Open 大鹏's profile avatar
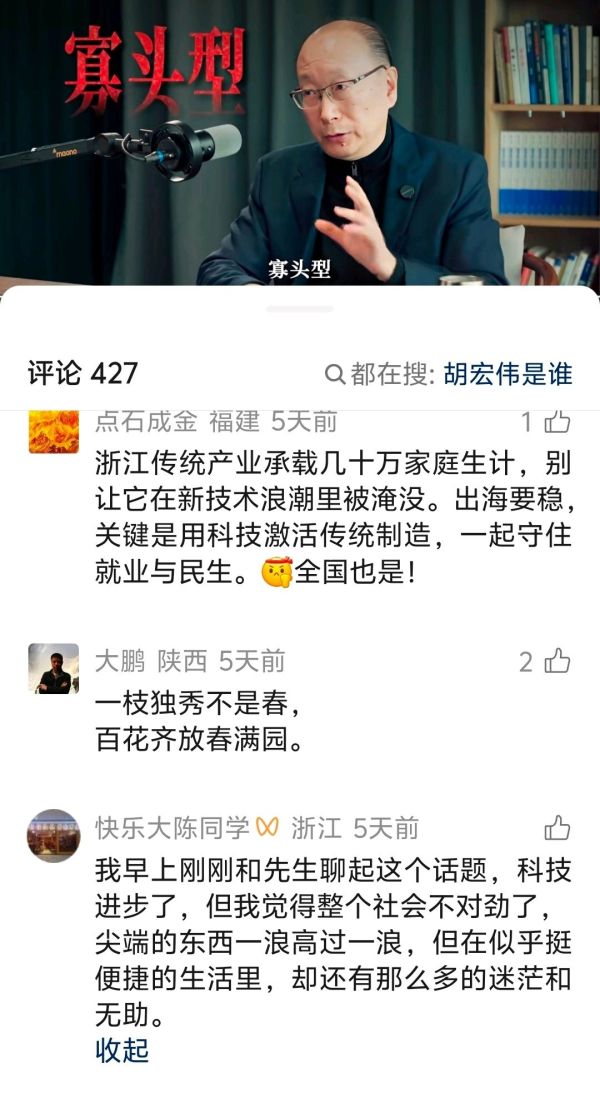600x1108 pixels. point(53,668)
